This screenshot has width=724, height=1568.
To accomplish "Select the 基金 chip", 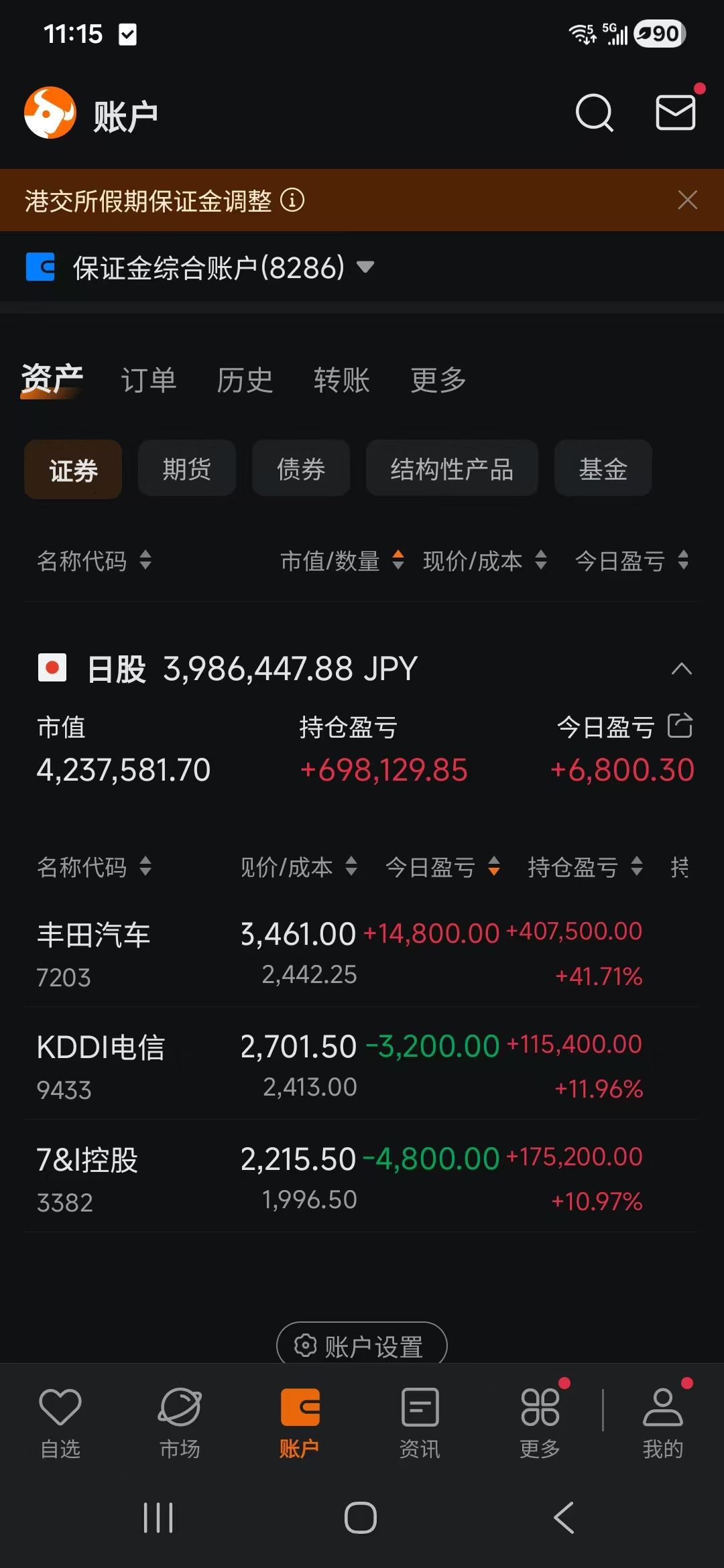I will (603, 468).
